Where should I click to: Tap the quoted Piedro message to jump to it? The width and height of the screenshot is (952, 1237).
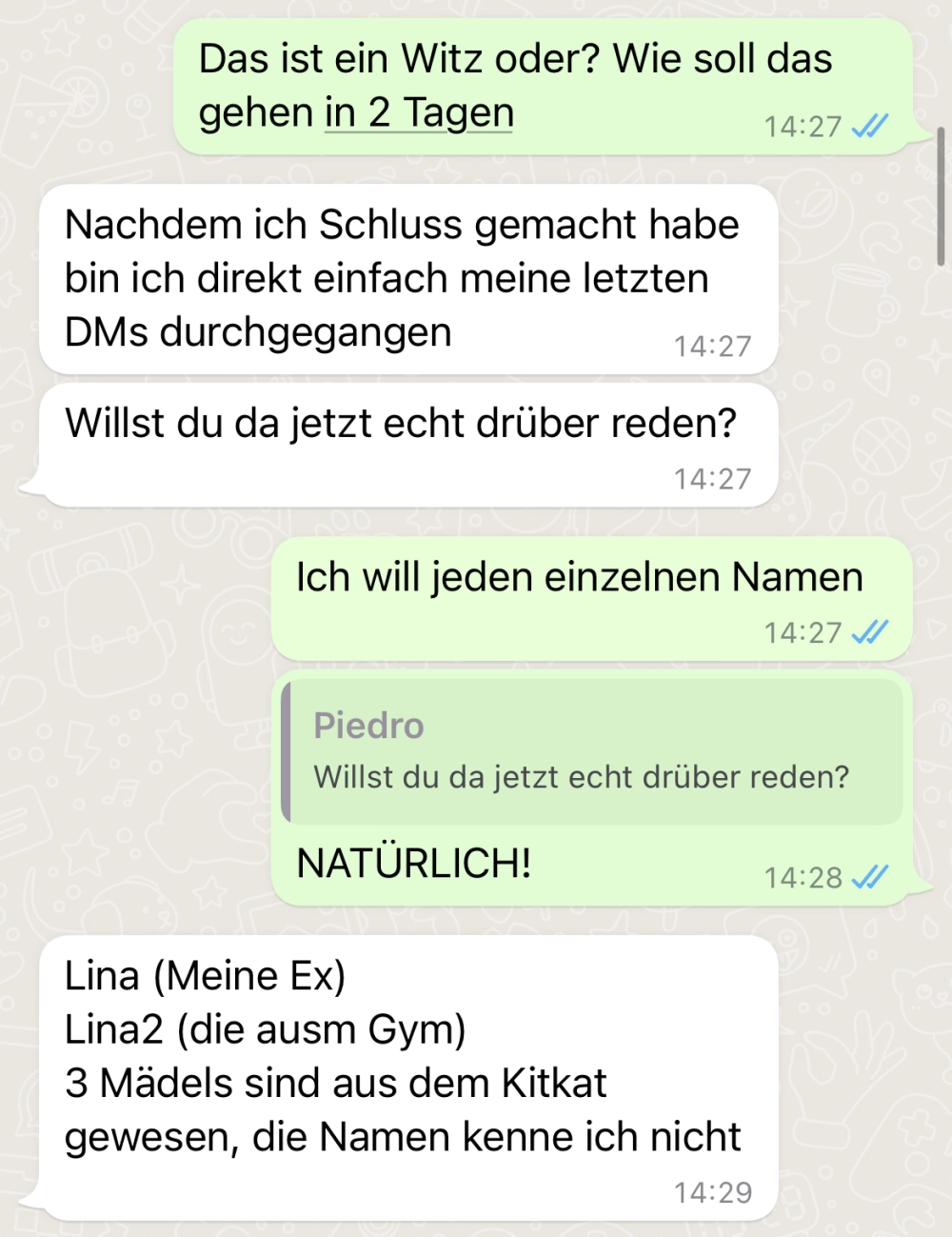point(590,751)
